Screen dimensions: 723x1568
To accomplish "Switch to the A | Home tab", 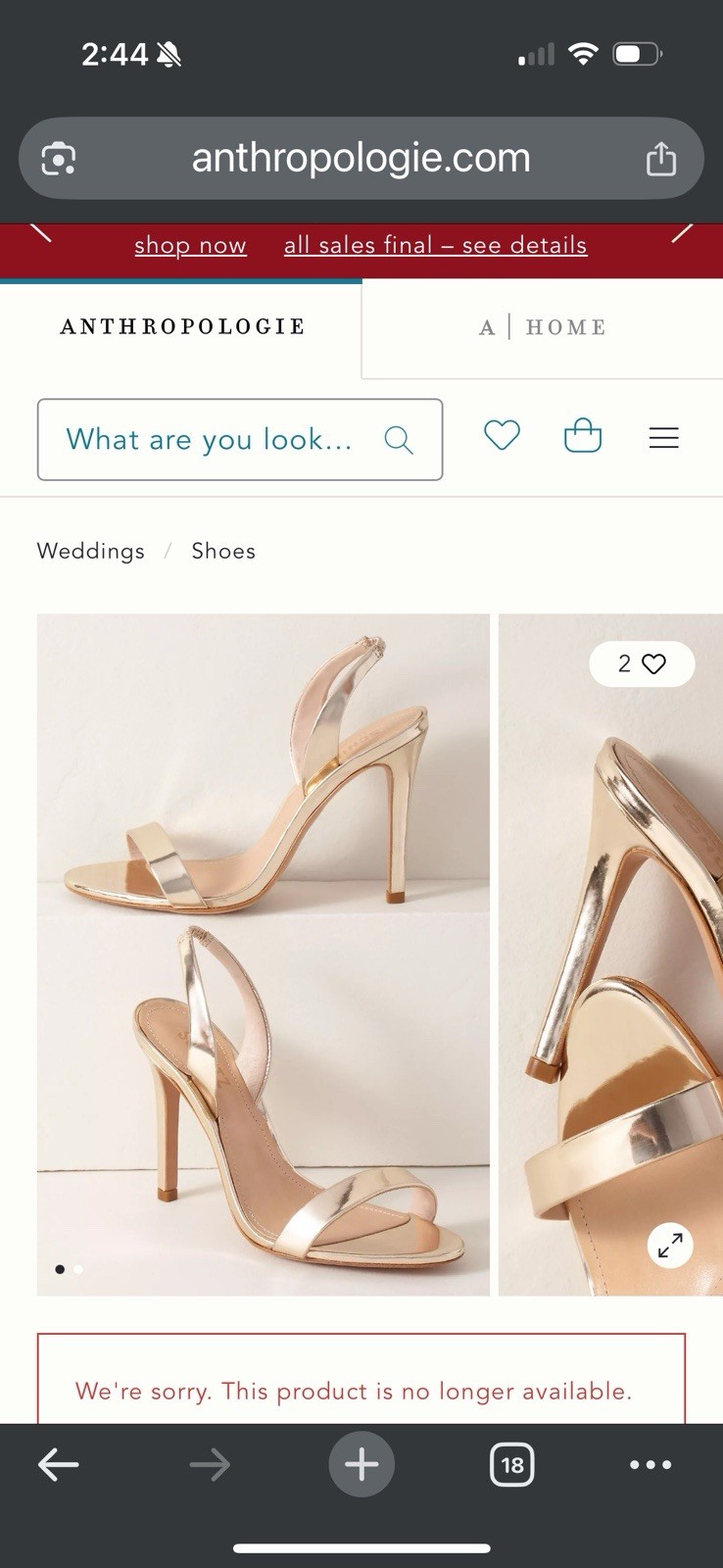I will coord(542,327).
